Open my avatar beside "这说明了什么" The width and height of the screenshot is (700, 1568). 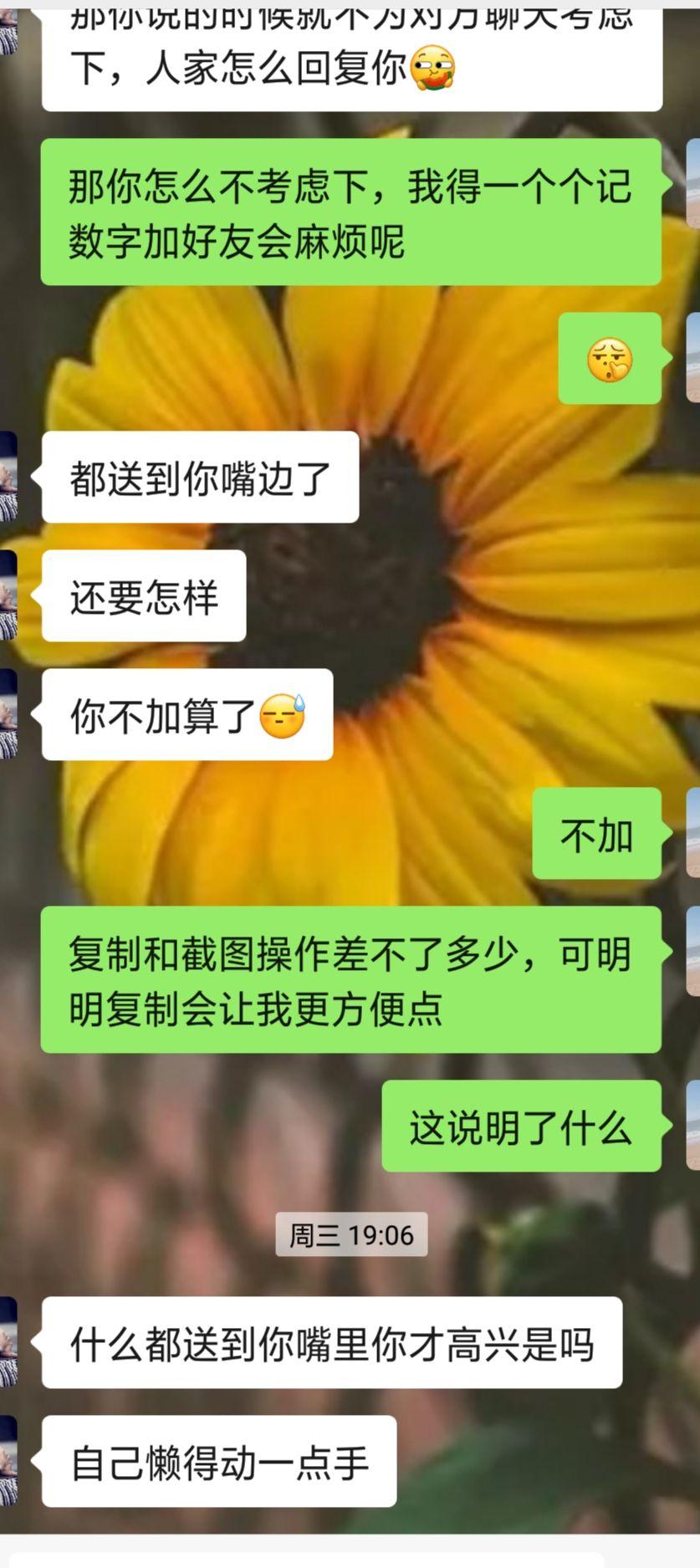point(693,1126)
